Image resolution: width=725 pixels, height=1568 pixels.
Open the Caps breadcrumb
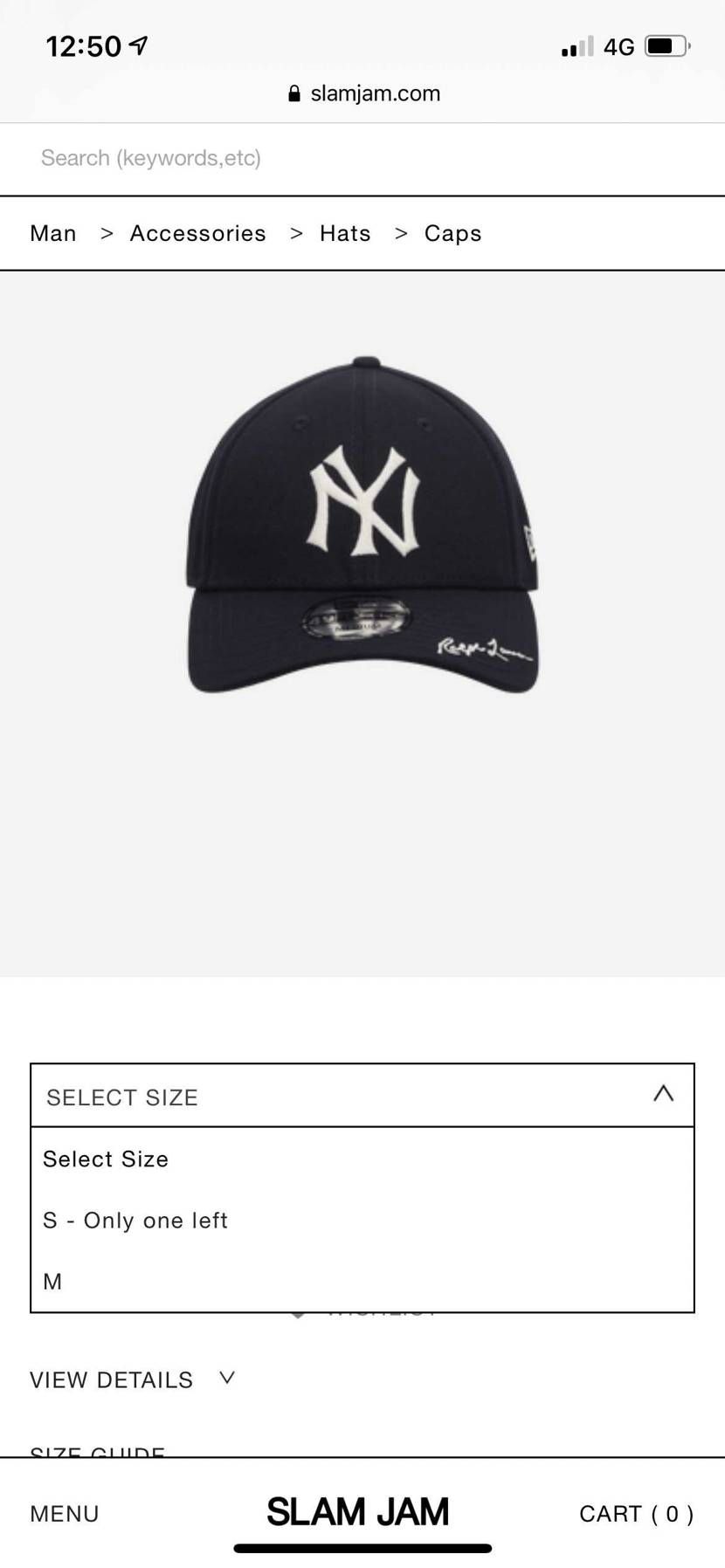click(x=452, y=233)
